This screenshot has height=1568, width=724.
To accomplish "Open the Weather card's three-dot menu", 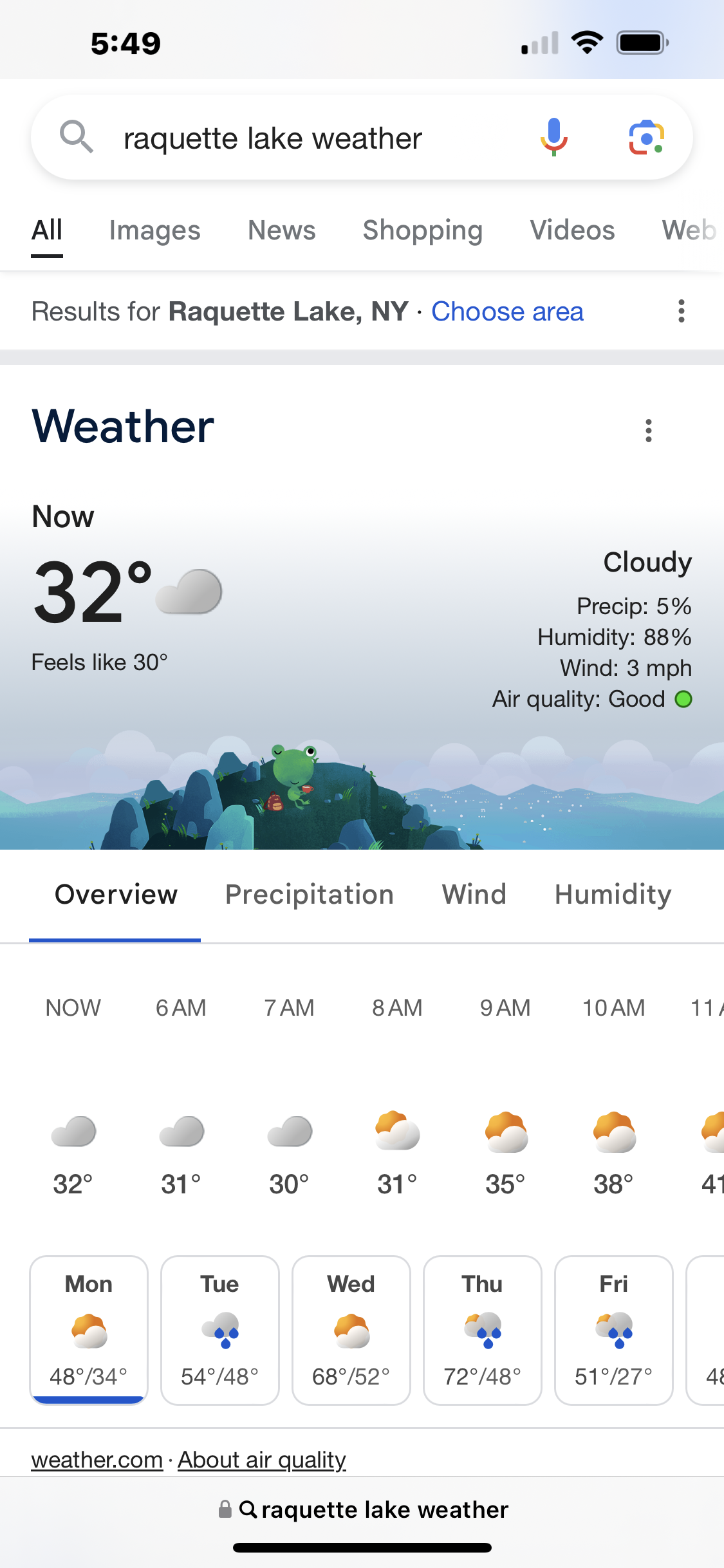I will 648,431.
